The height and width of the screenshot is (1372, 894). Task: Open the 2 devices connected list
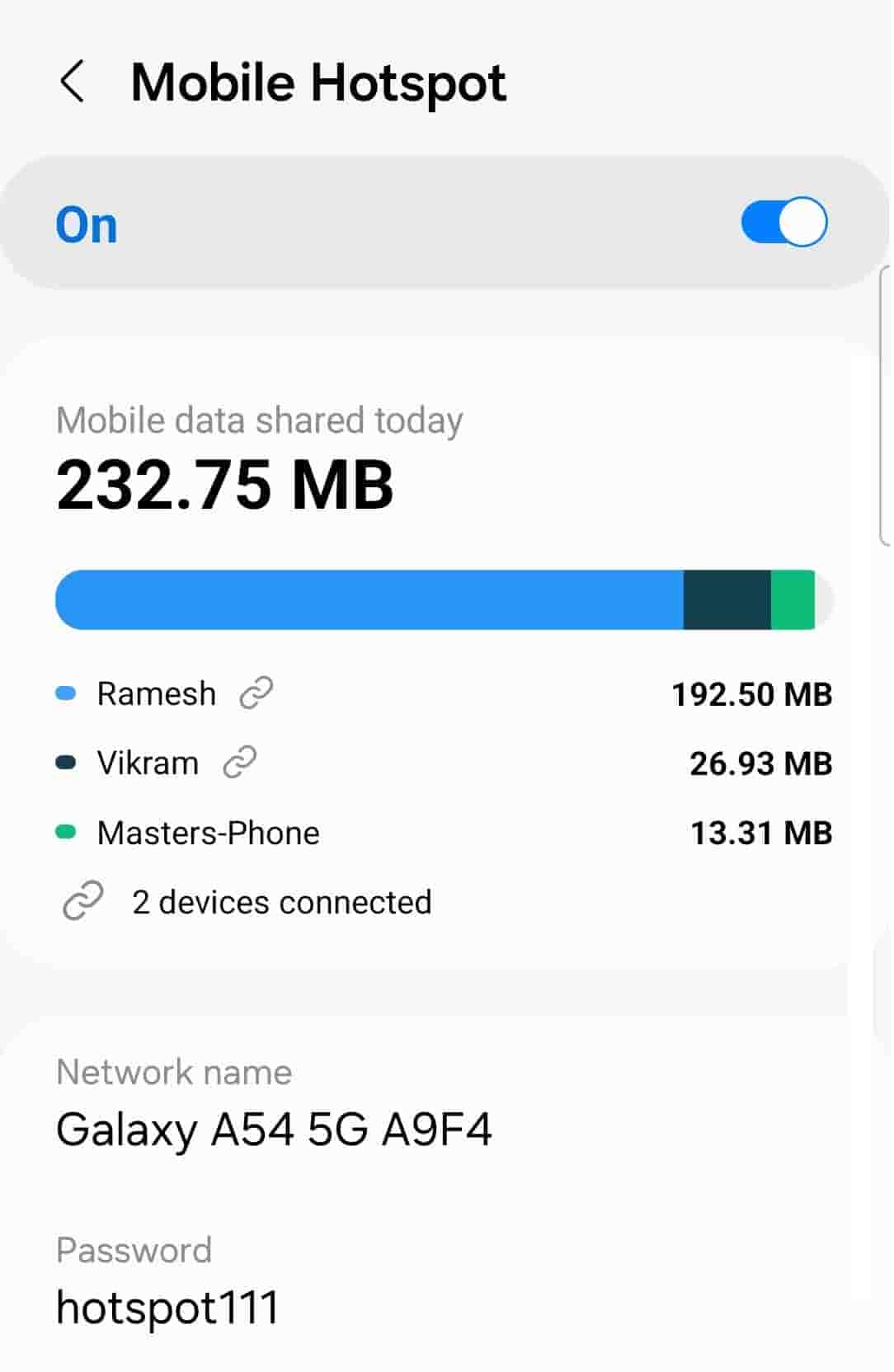[281, 900]
